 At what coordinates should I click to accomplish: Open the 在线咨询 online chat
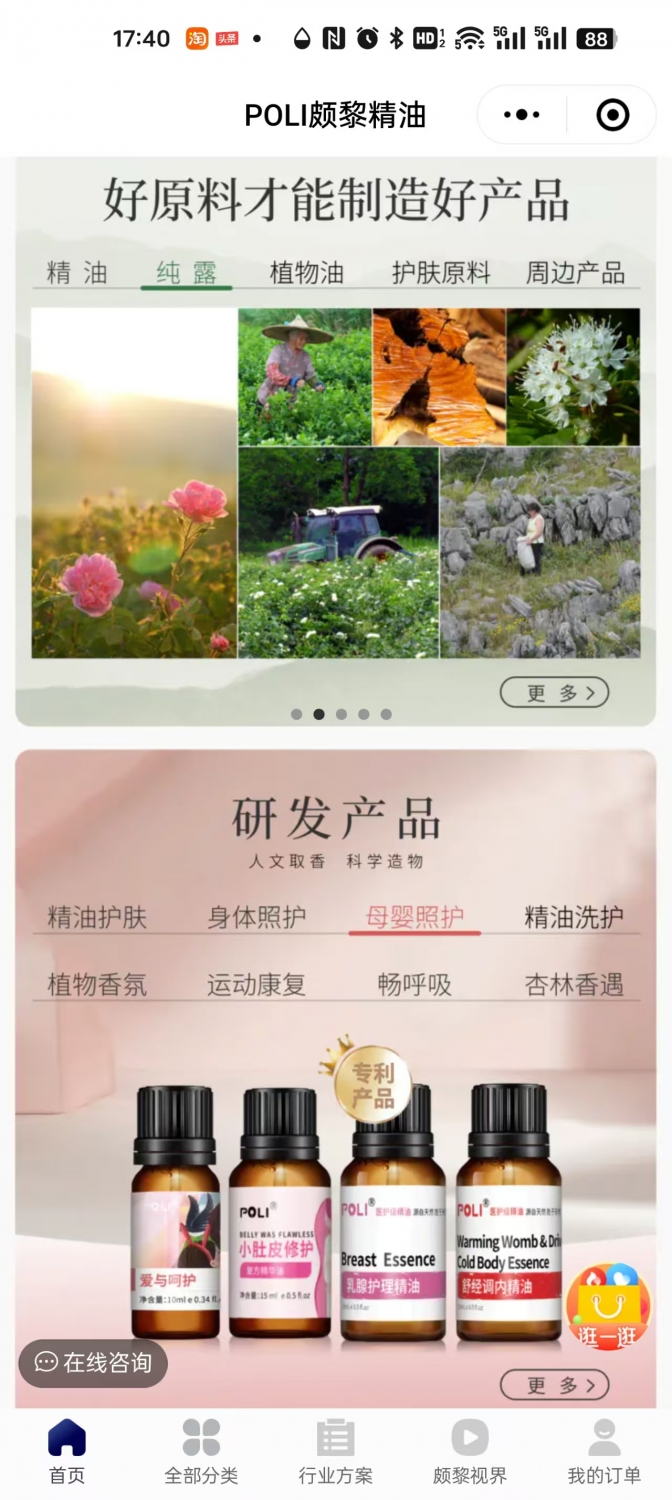[x=93, y=1362]
